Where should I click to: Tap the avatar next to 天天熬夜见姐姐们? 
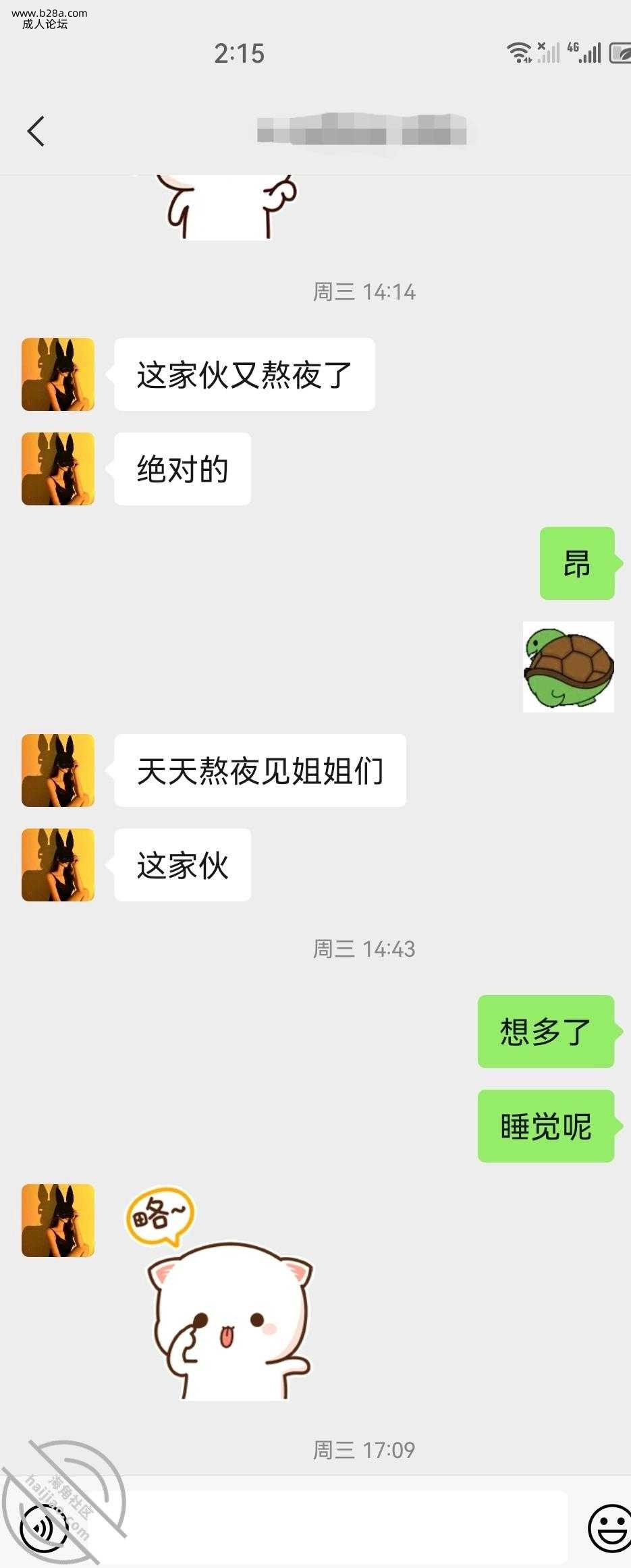[58, 771]
